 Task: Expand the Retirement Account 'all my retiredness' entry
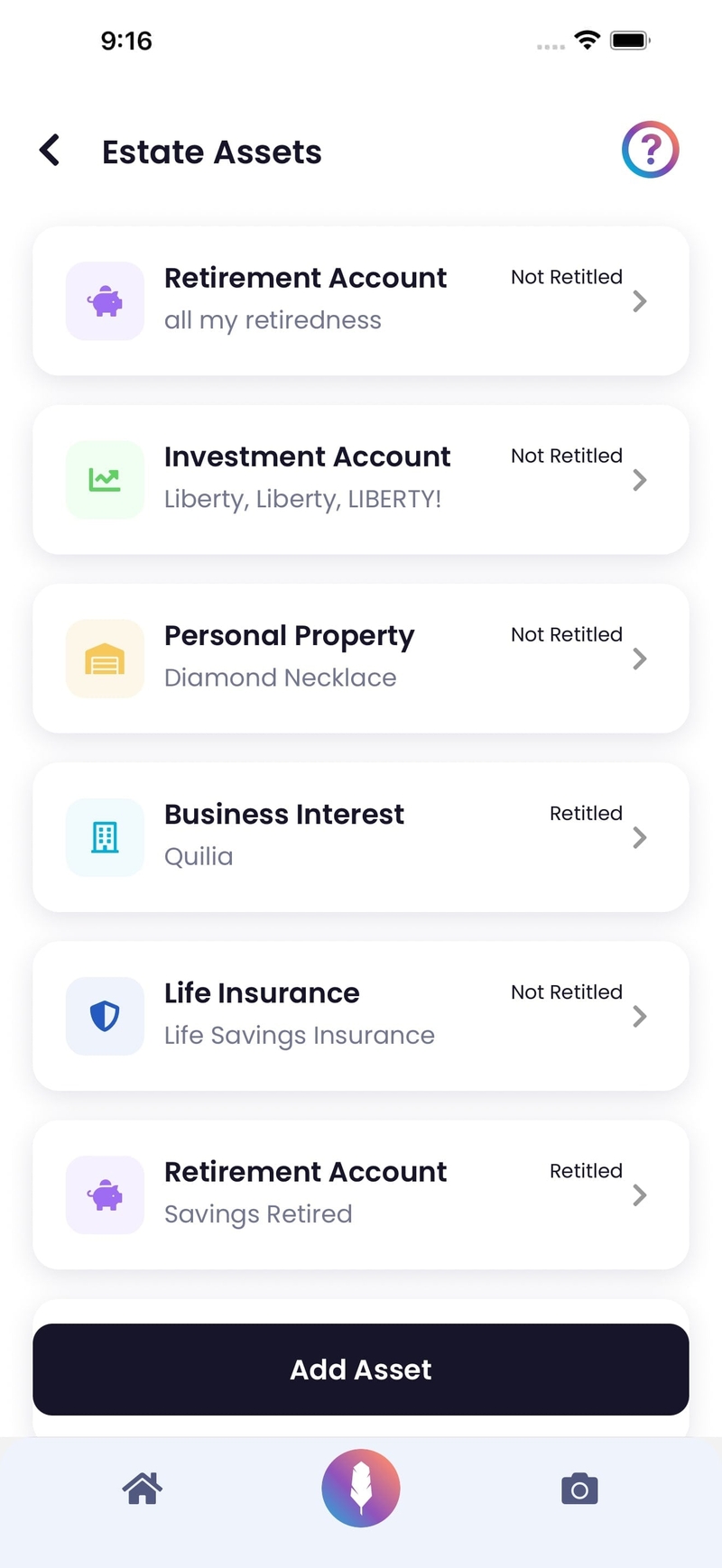tap(639, 300)
